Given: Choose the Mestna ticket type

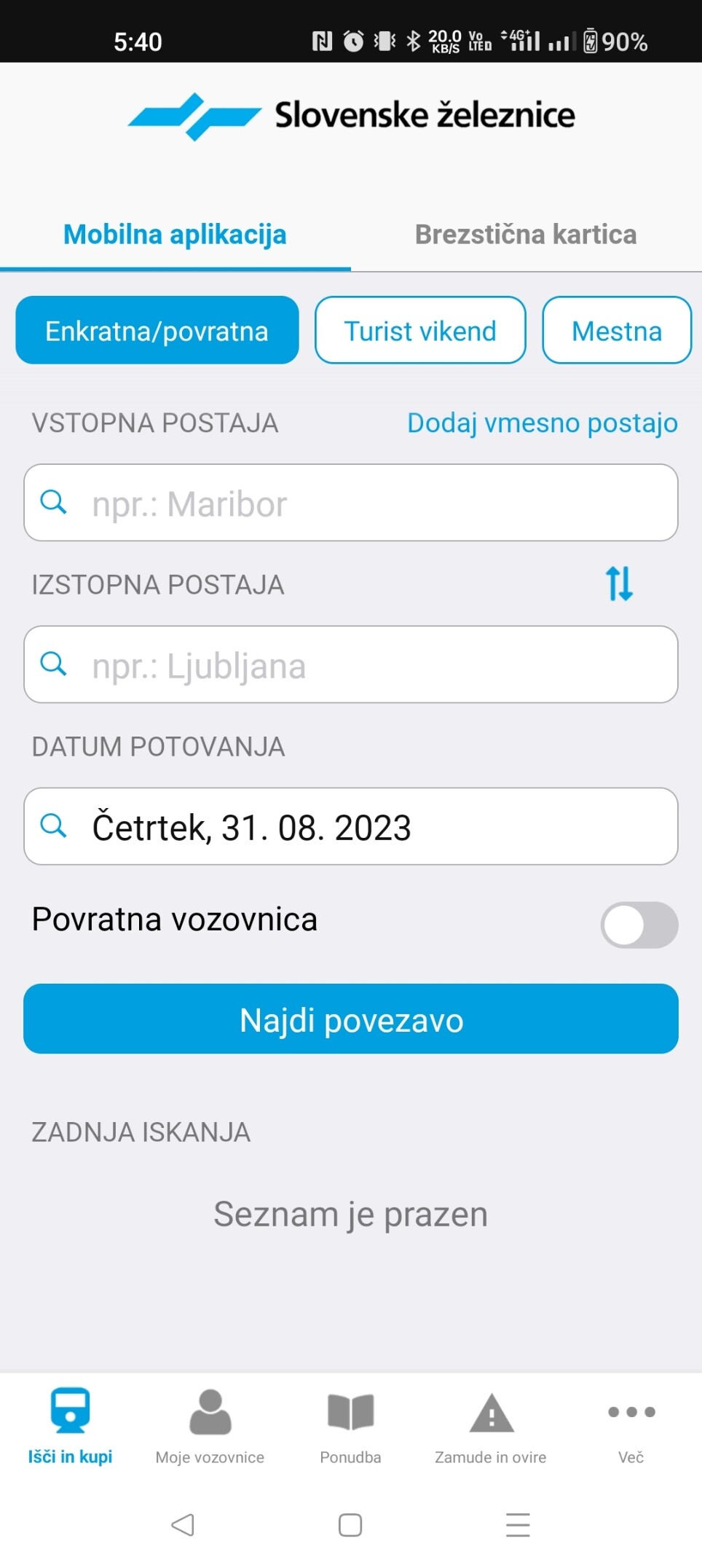Looking at the screenshot, I should [x=616, y=331].
